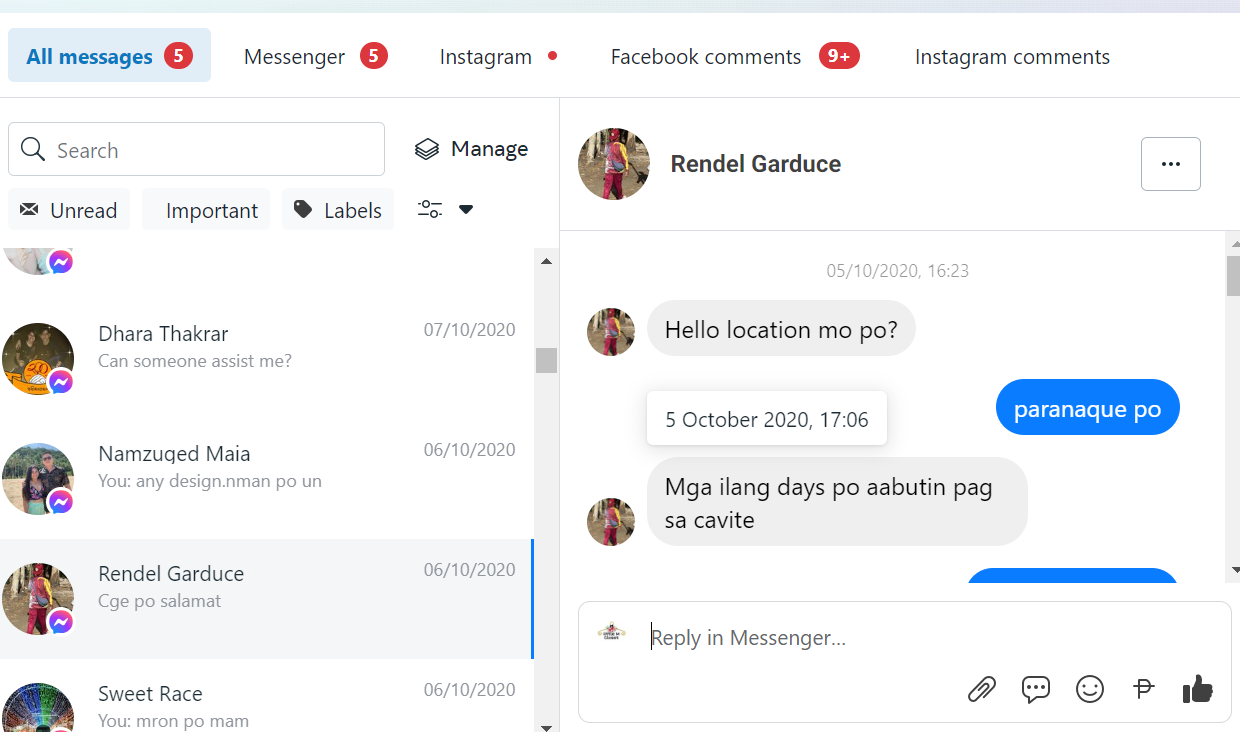Switch to the All messages tab
Image resolution: width=1240 pixels, height=732 pixels.
[x=109, y=56]
